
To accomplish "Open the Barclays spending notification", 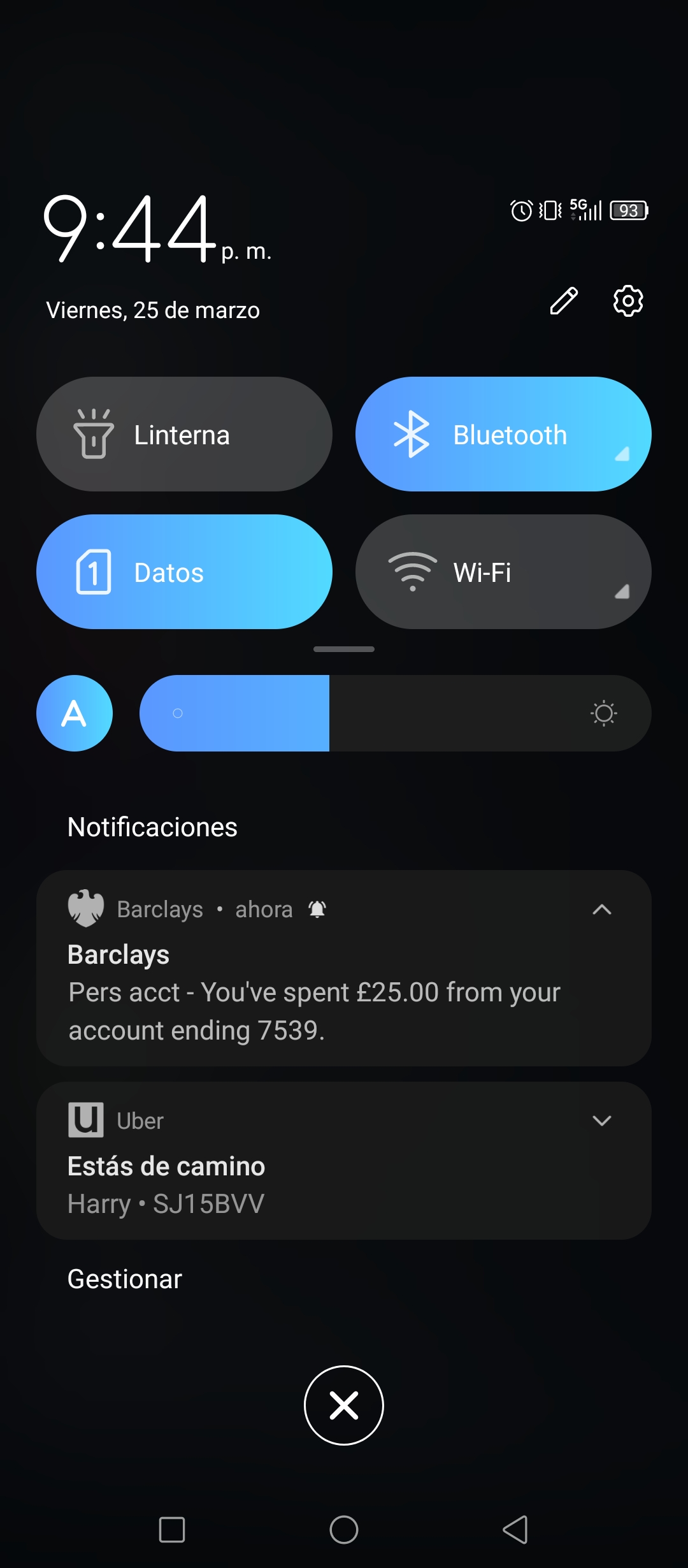I will pos(344,968).
